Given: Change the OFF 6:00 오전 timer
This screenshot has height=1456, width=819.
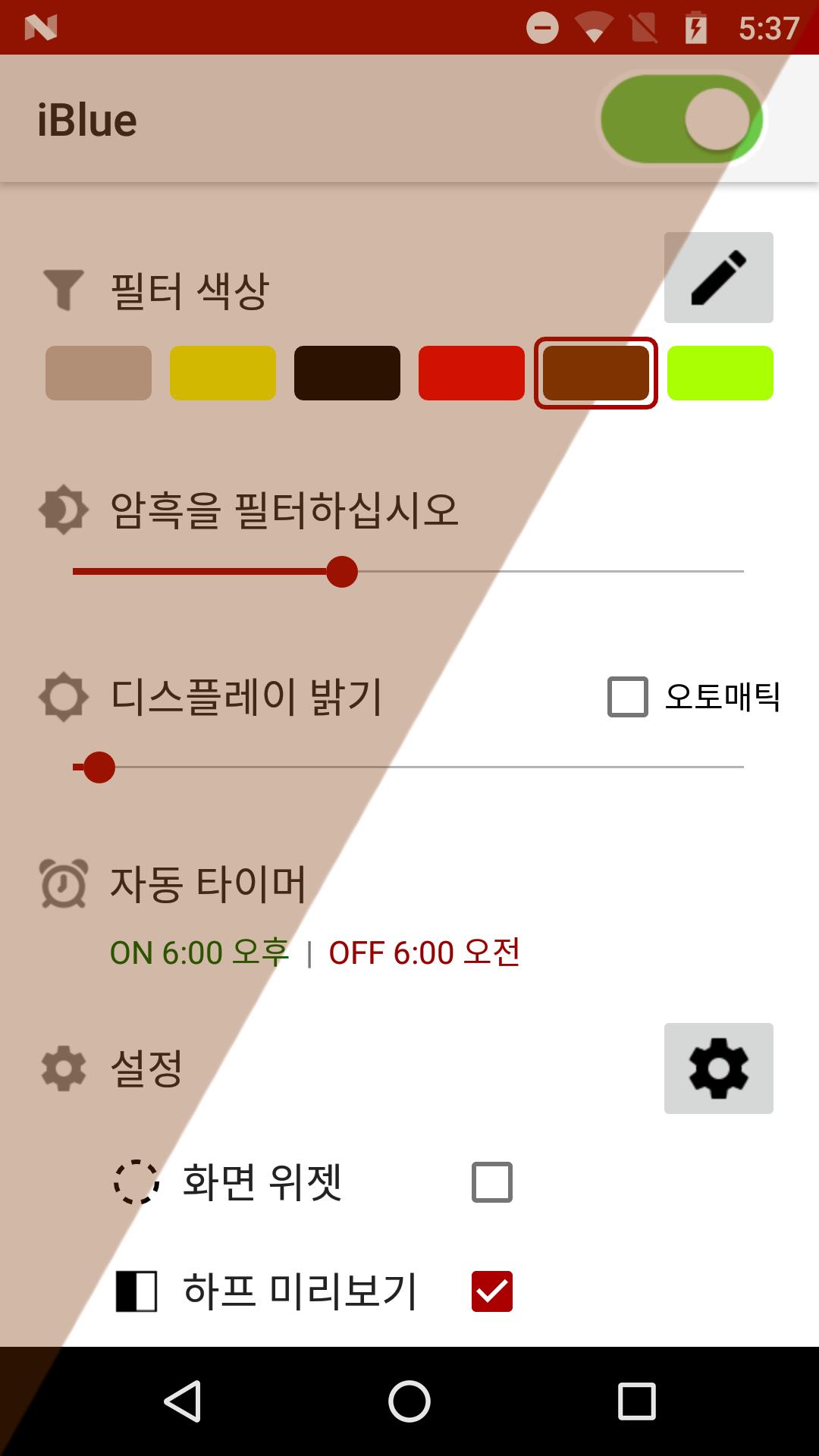Looking at the screenshot, I should pos(424,952).
